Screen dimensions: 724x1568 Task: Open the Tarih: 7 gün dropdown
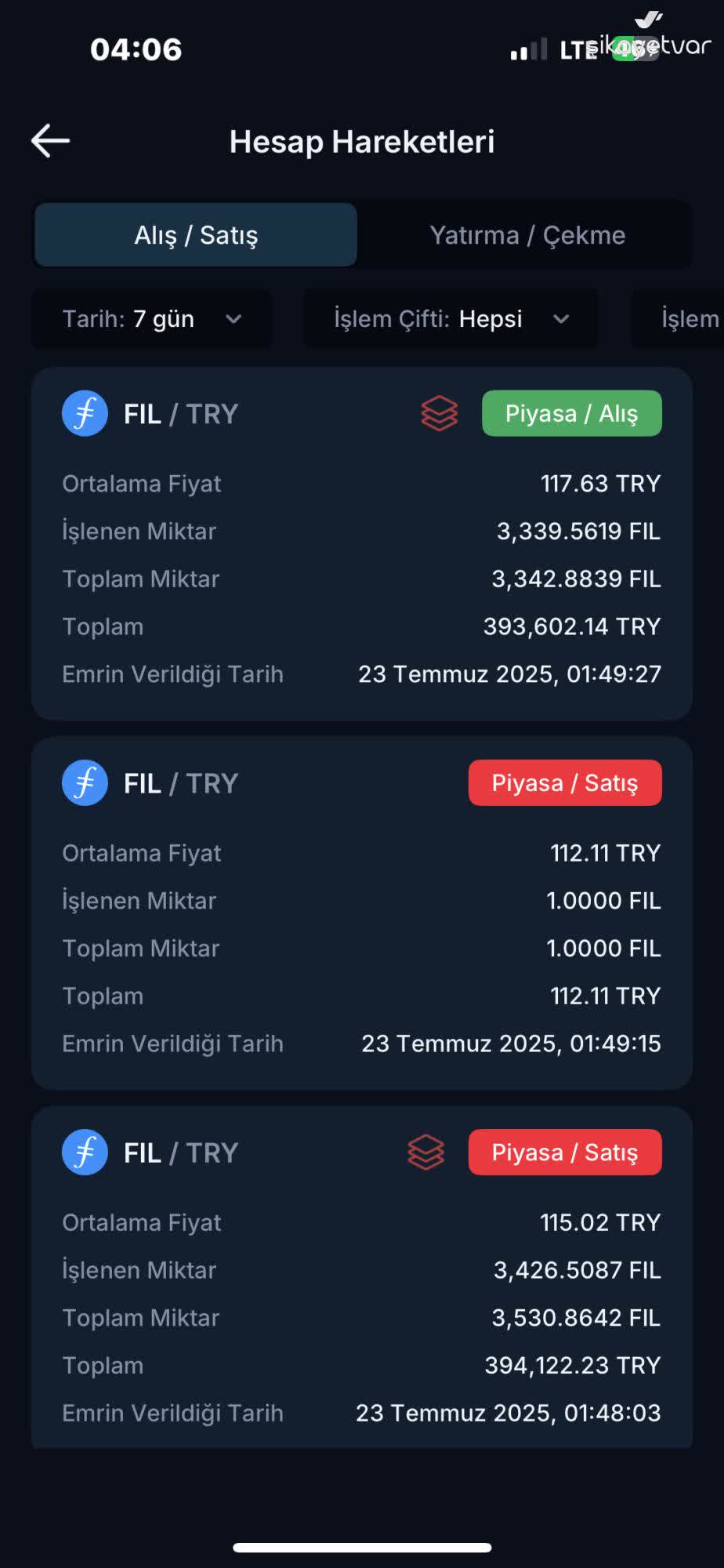click(152, 319)
